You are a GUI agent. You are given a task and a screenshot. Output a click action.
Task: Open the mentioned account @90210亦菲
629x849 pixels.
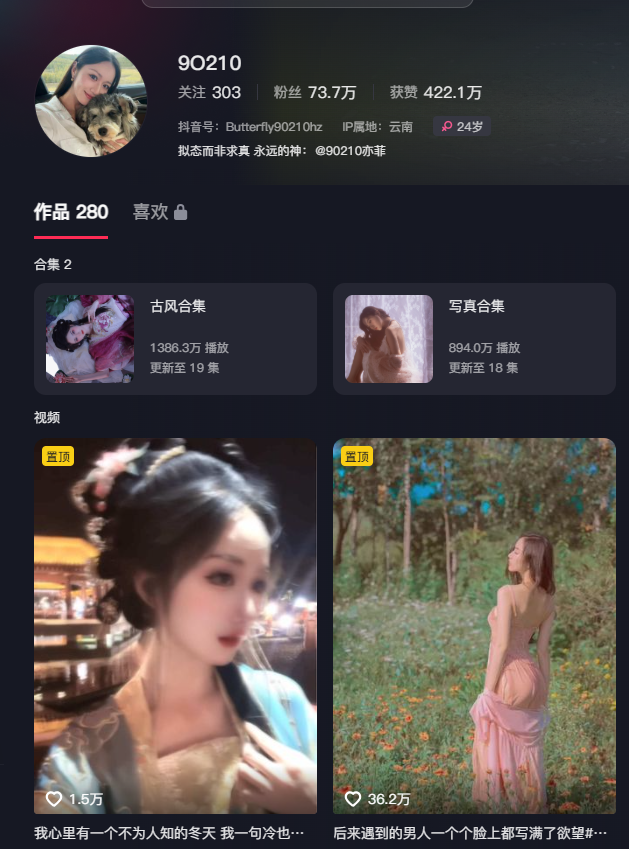click(x=350, y=151)
